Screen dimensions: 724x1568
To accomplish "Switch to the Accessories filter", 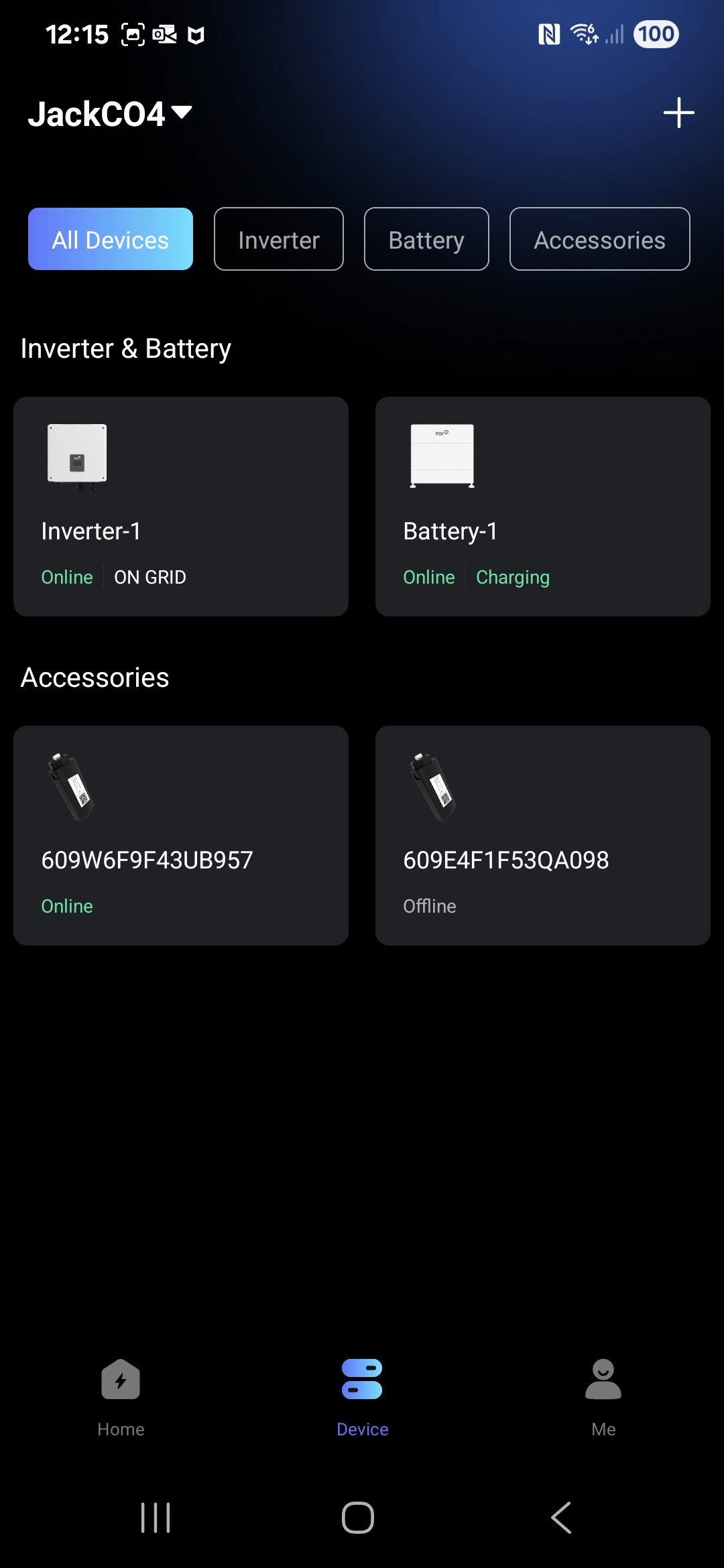I will (x=599, y=239).
